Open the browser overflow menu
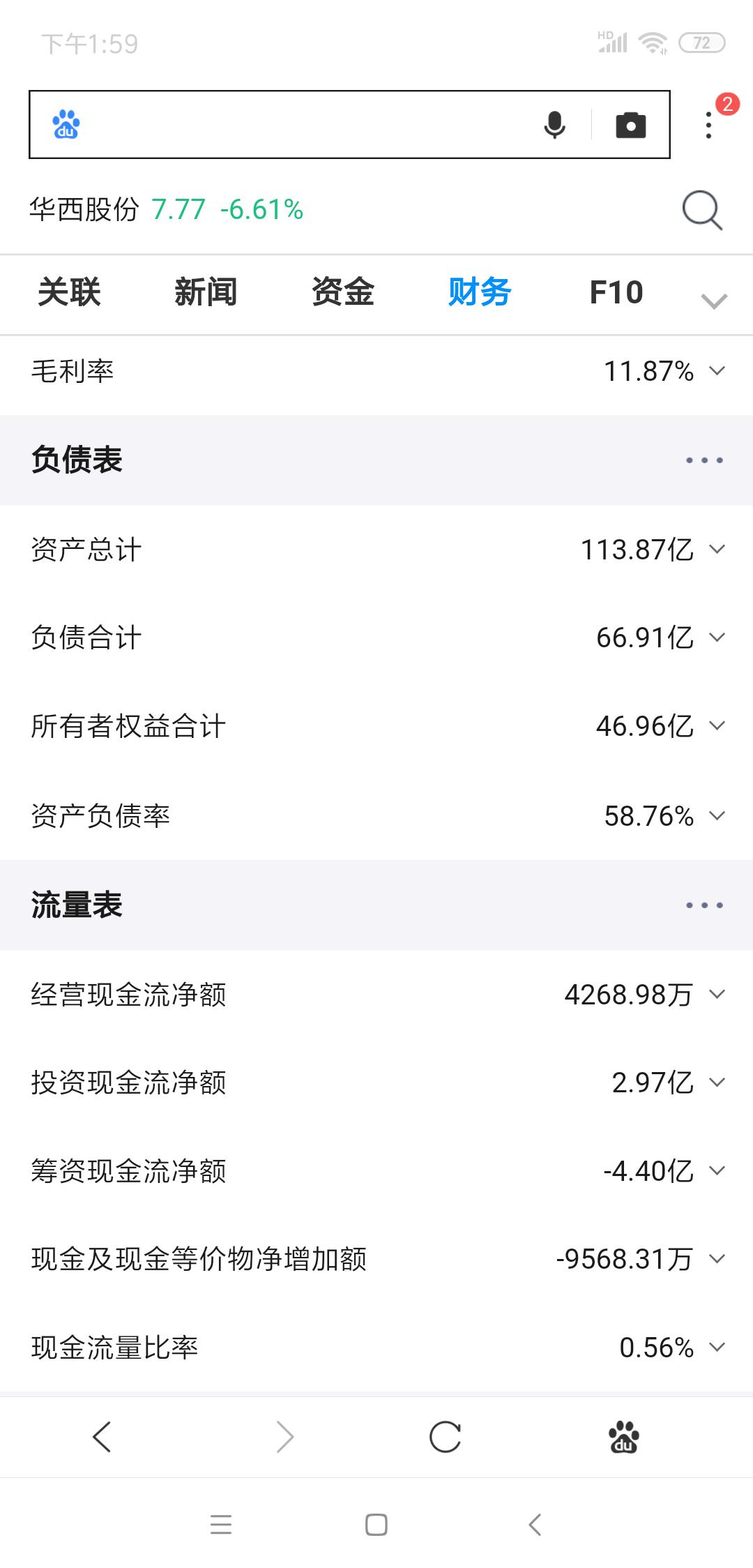753x1568 pixels. 708,125
